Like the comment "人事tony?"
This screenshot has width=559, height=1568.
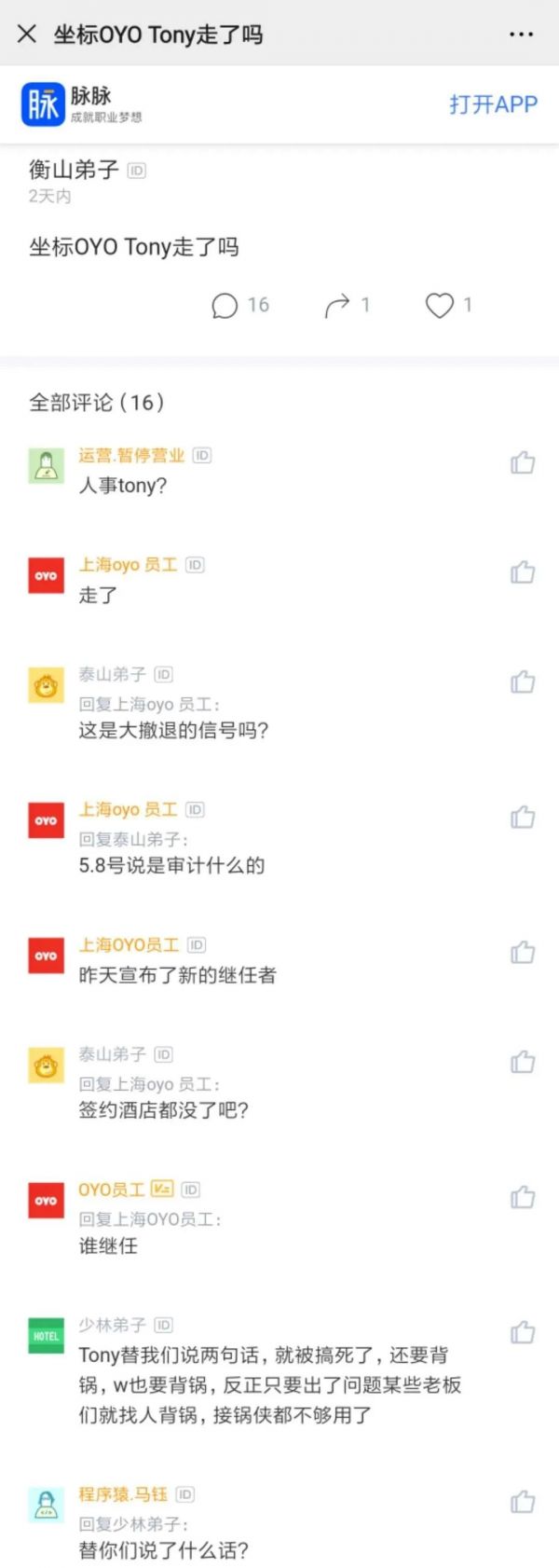tap(522, 462)
